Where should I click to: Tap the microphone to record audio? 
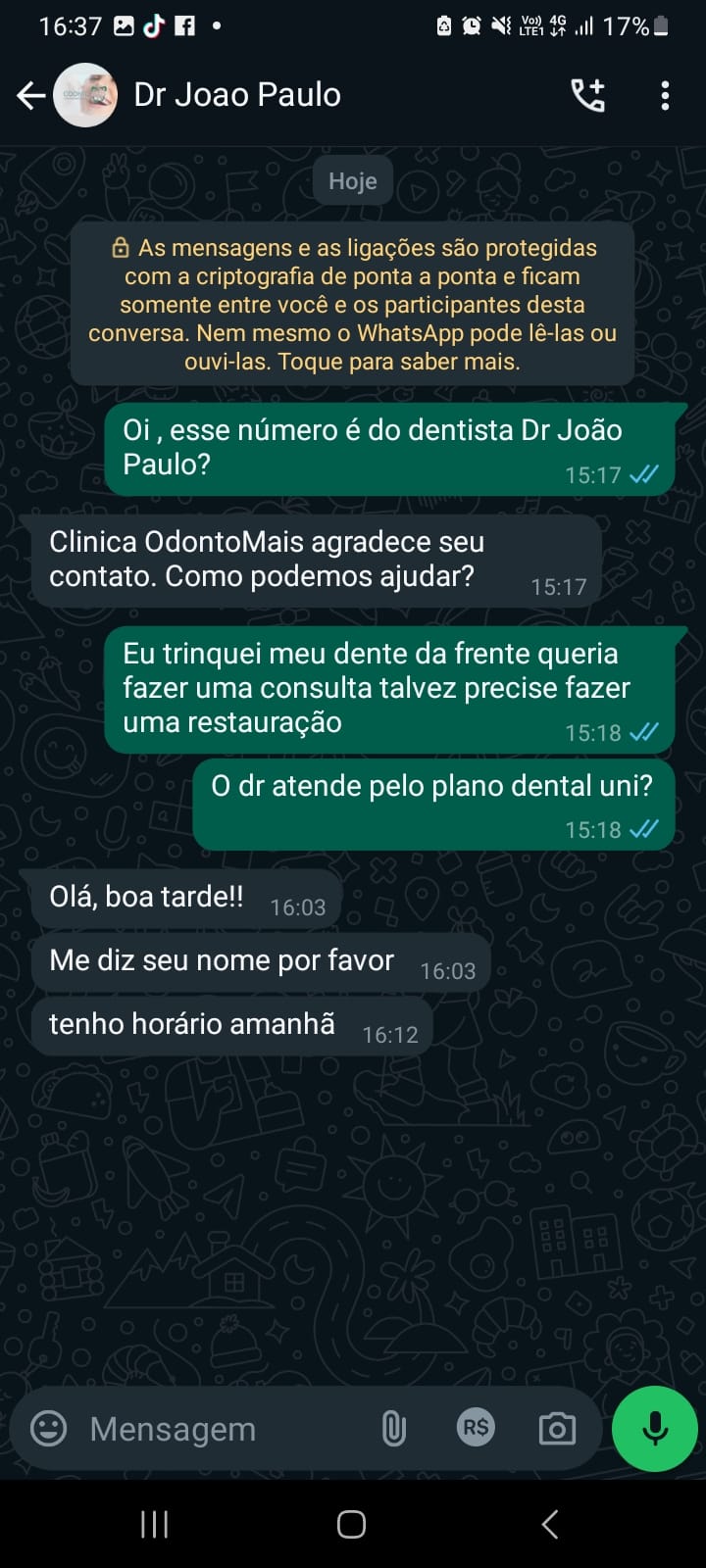click(654, 1428)
